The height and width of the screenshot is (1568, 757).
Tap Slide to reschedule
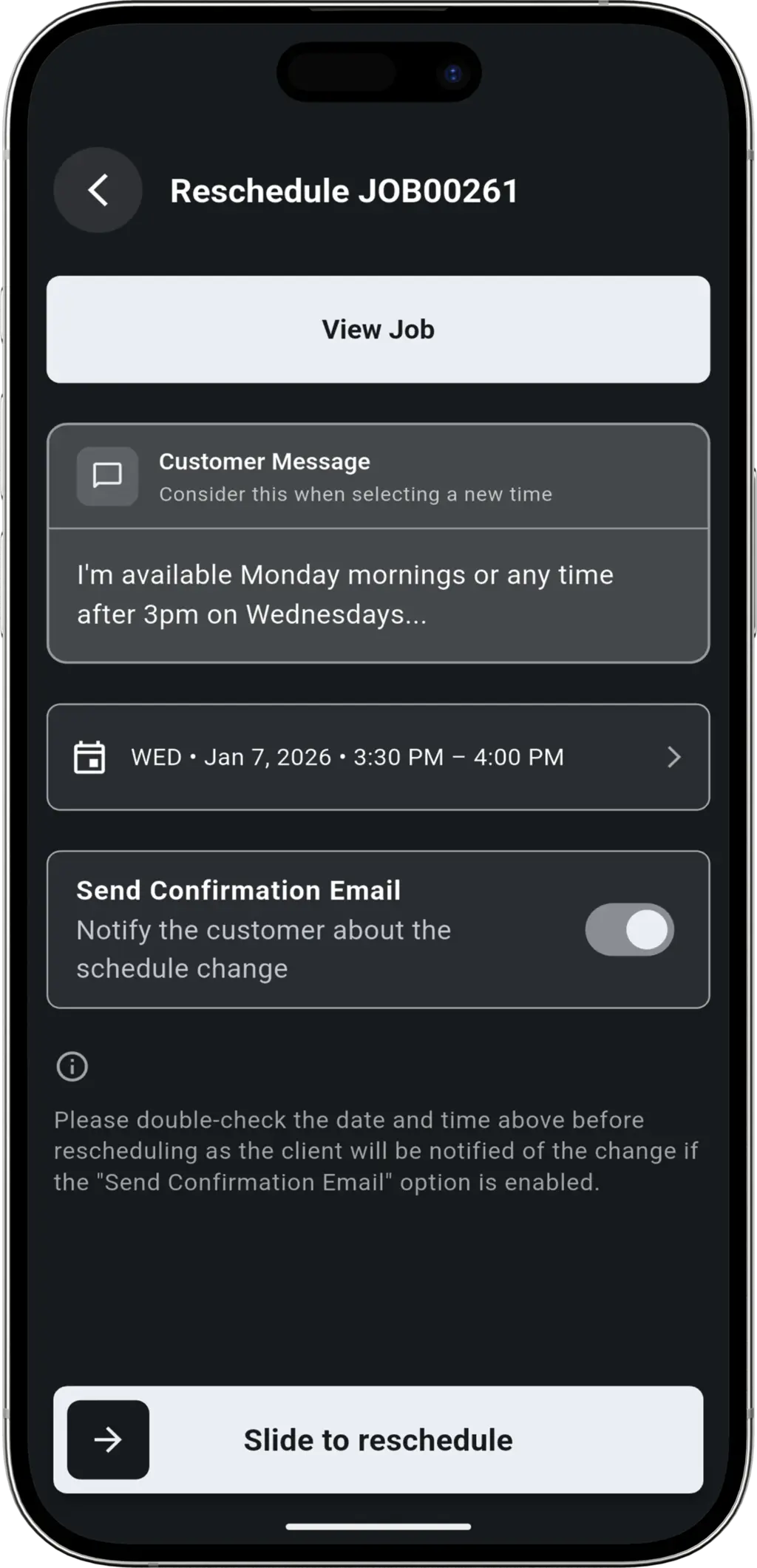click(378, 1439)
